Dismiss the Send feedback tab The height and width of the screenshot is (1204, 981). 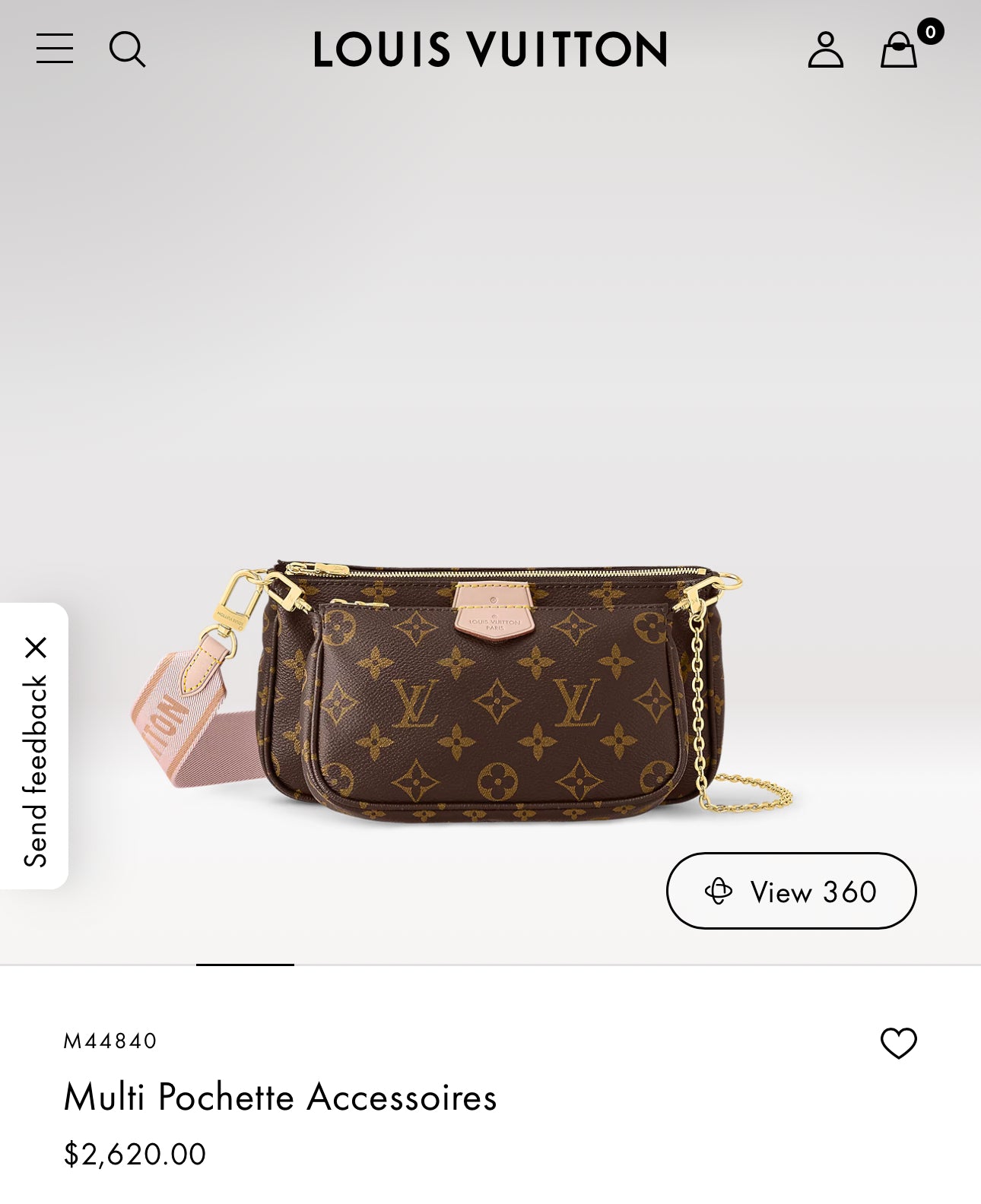(x=36, y=648)
